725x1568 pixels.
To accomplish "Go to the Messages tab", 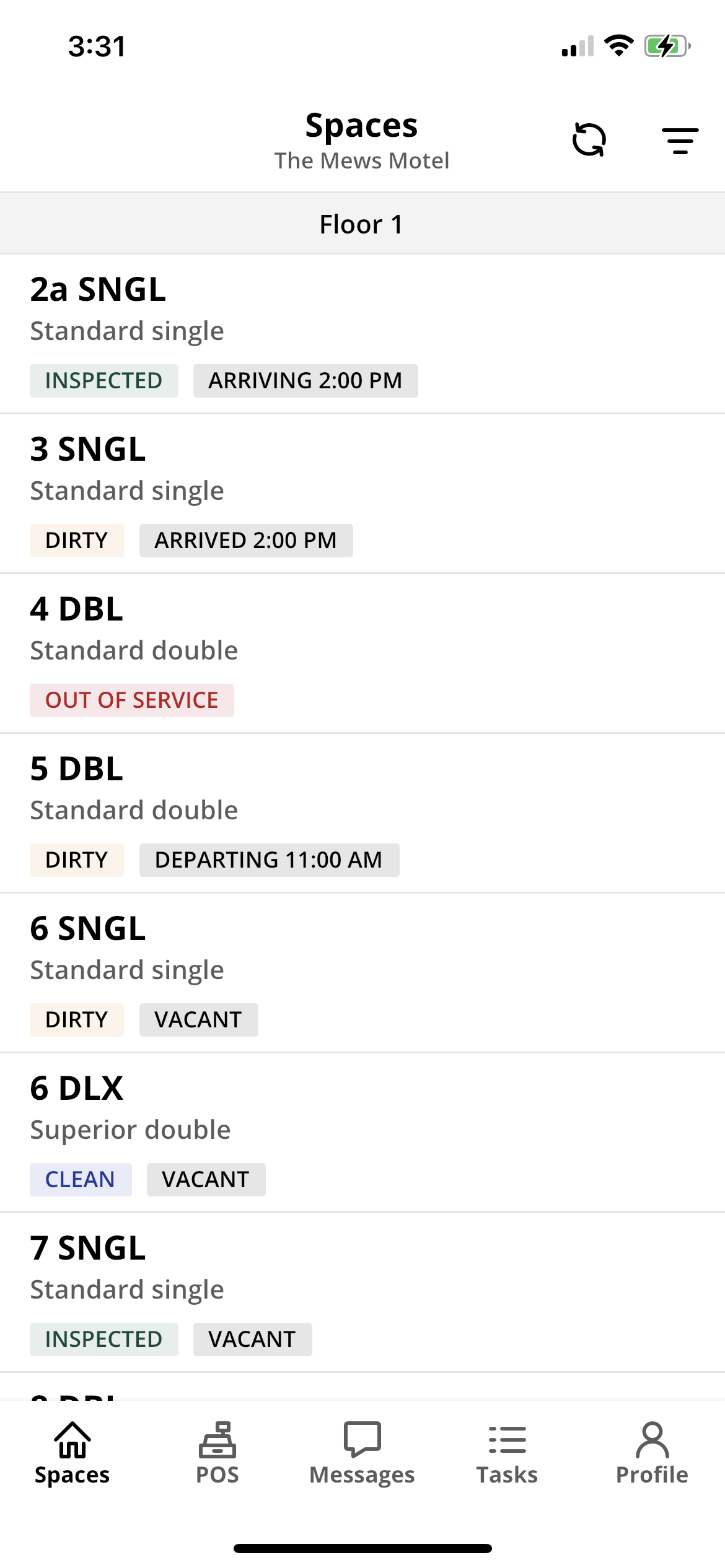I will pyautogui.click(x=362, y=1453).
